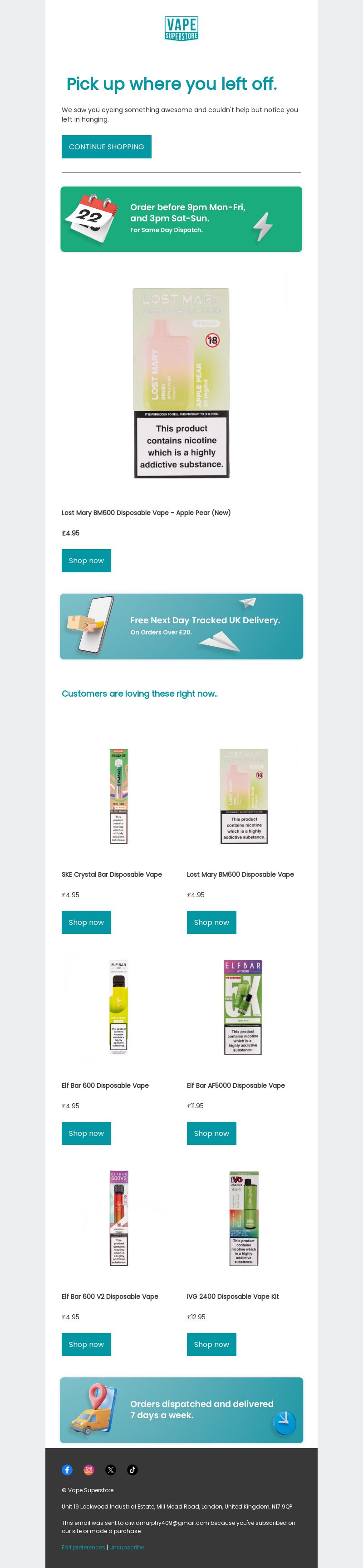Viewport: 363px width, 1568px height.
Task: Shop now for SKE Crystal Bar Disposable Vape
Action: [x=86, y=922]
